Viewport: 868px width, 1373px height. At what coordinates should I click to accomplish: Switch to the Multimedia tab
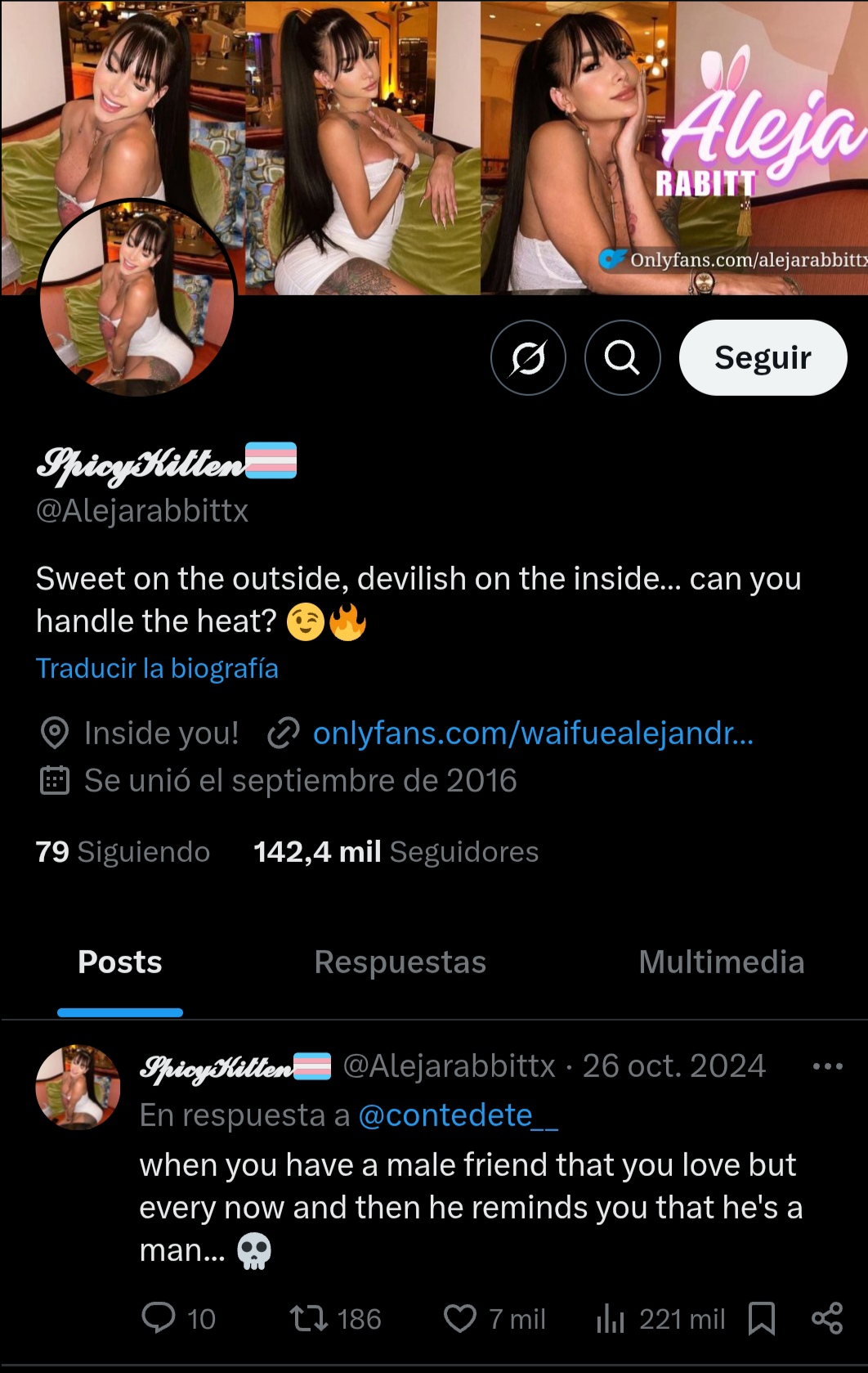pos(721,962)
